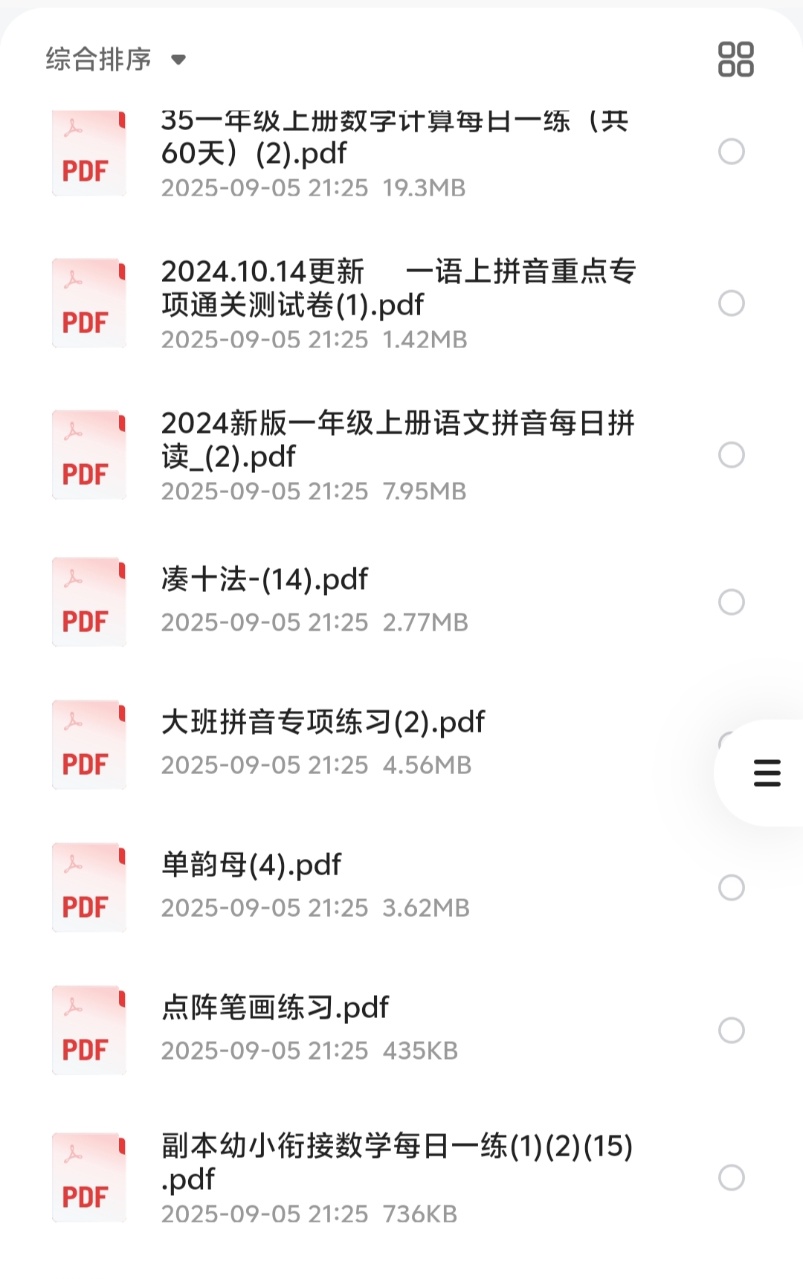
Task: Open 大班拼音专项练习(2).pdf
Action: (x=322, y=722)
